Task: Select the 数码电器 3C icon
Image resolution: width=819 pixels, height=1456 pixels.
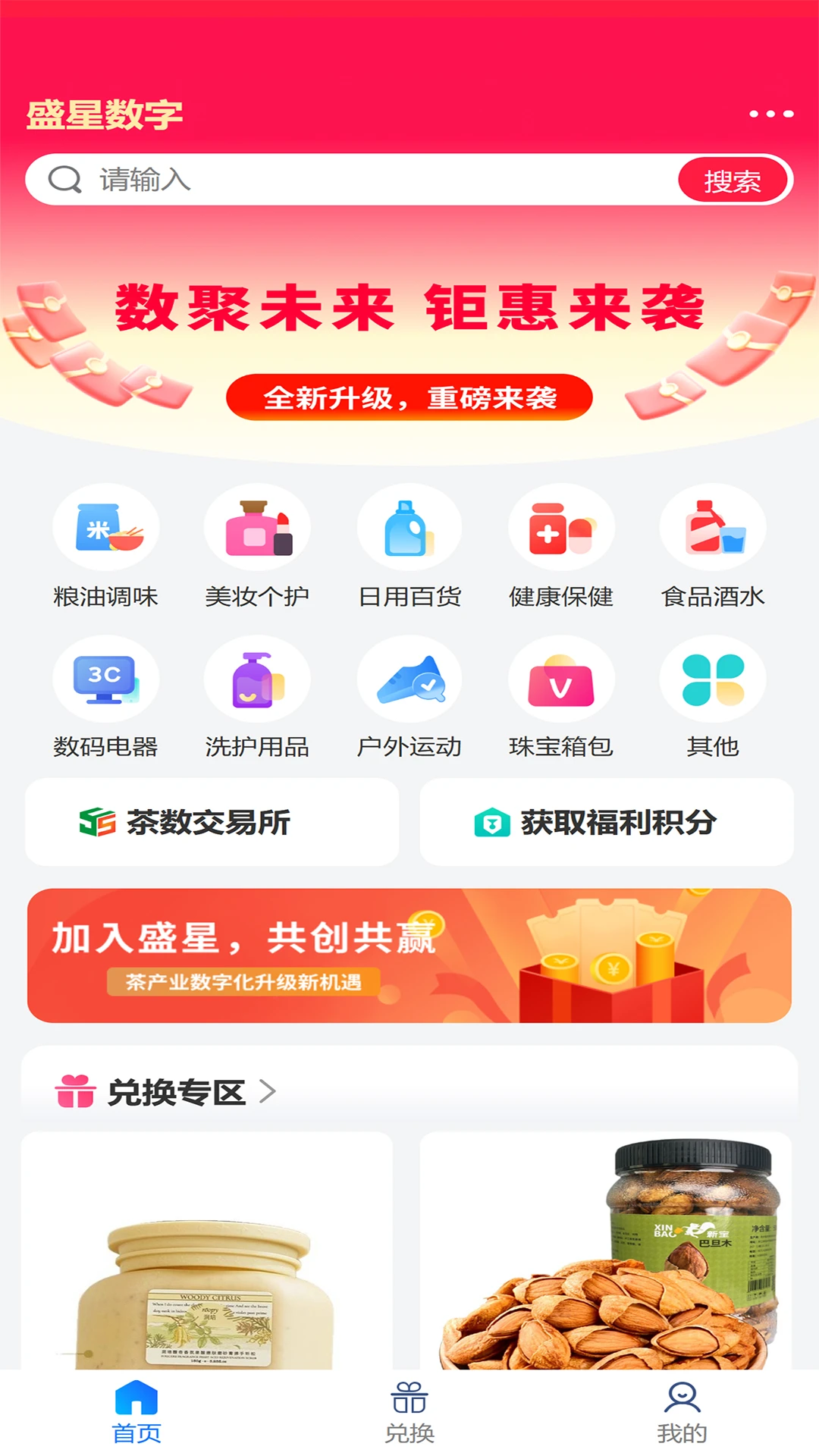Action: tap(106, 679)
